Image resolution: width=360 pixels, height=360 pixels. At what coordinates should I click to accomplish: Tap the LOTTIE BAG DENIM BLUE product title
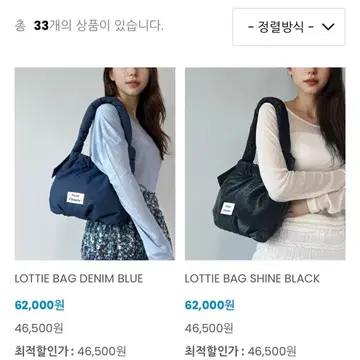coord(79,279)
